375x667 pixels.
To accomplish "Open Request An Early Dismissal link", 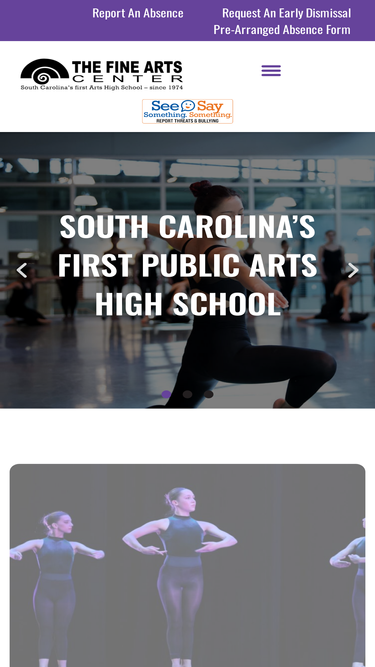I will coord(287,13).
